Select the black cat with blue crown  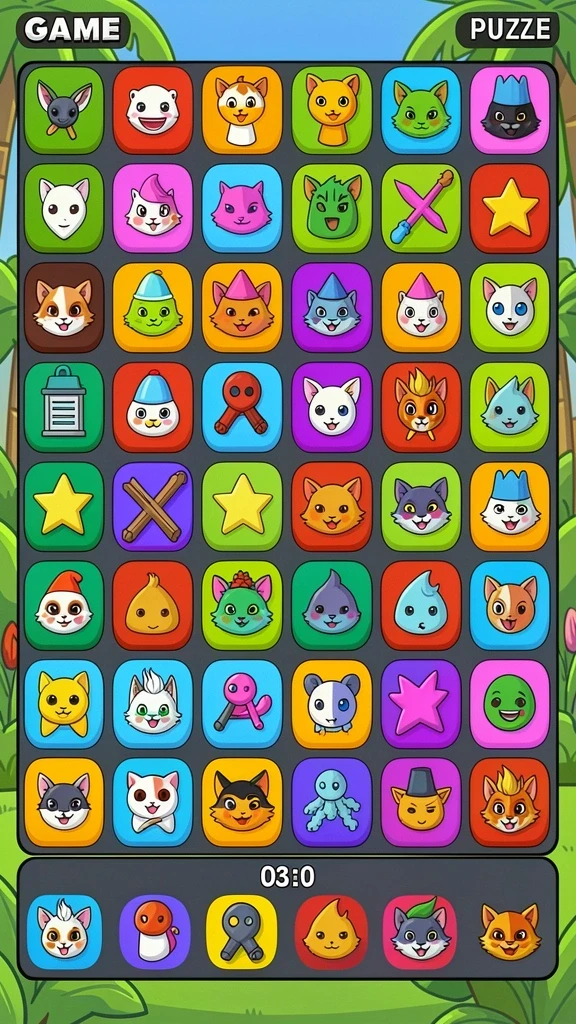tap(510, 110)
